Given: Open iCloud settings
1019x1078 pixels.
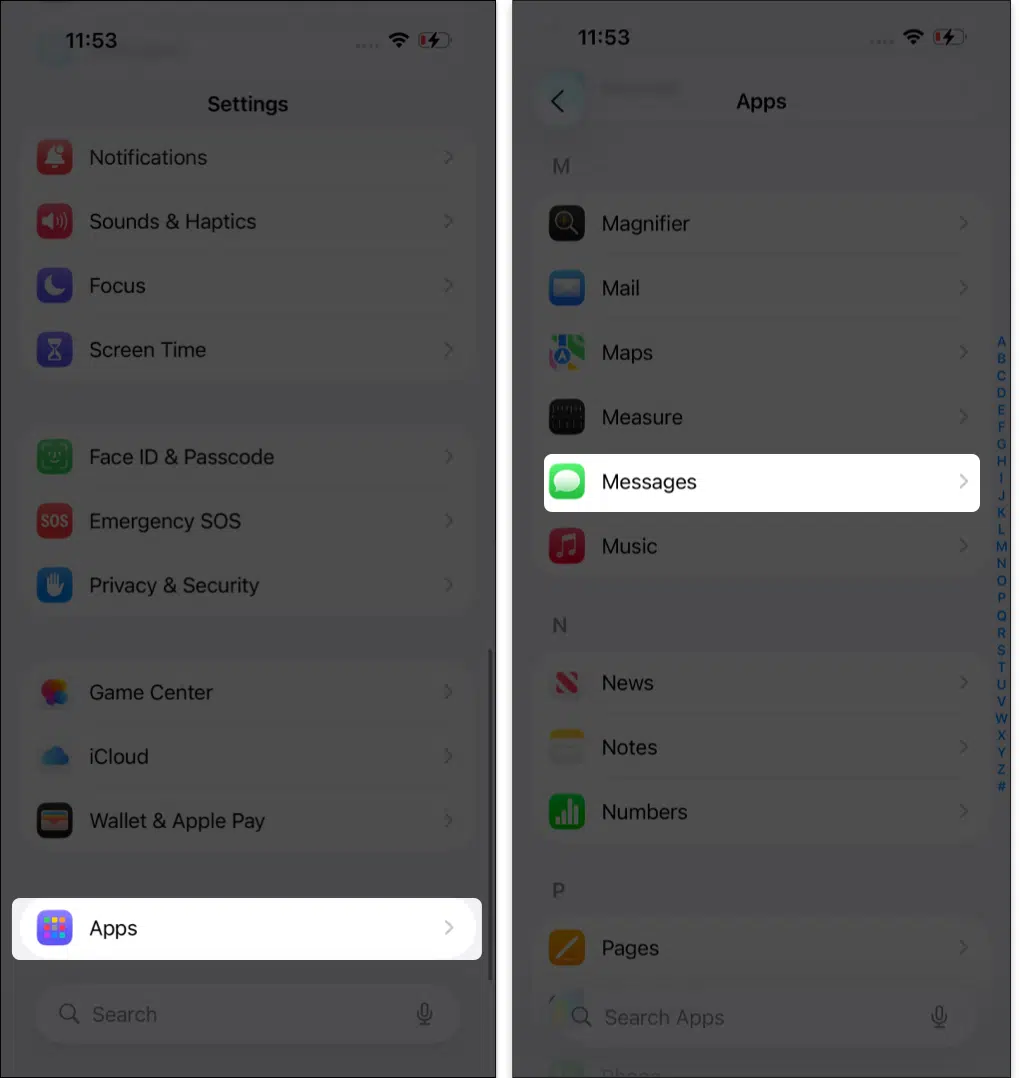Looking at the screenshot, I should pyautogui.click(x=246, y=756).
